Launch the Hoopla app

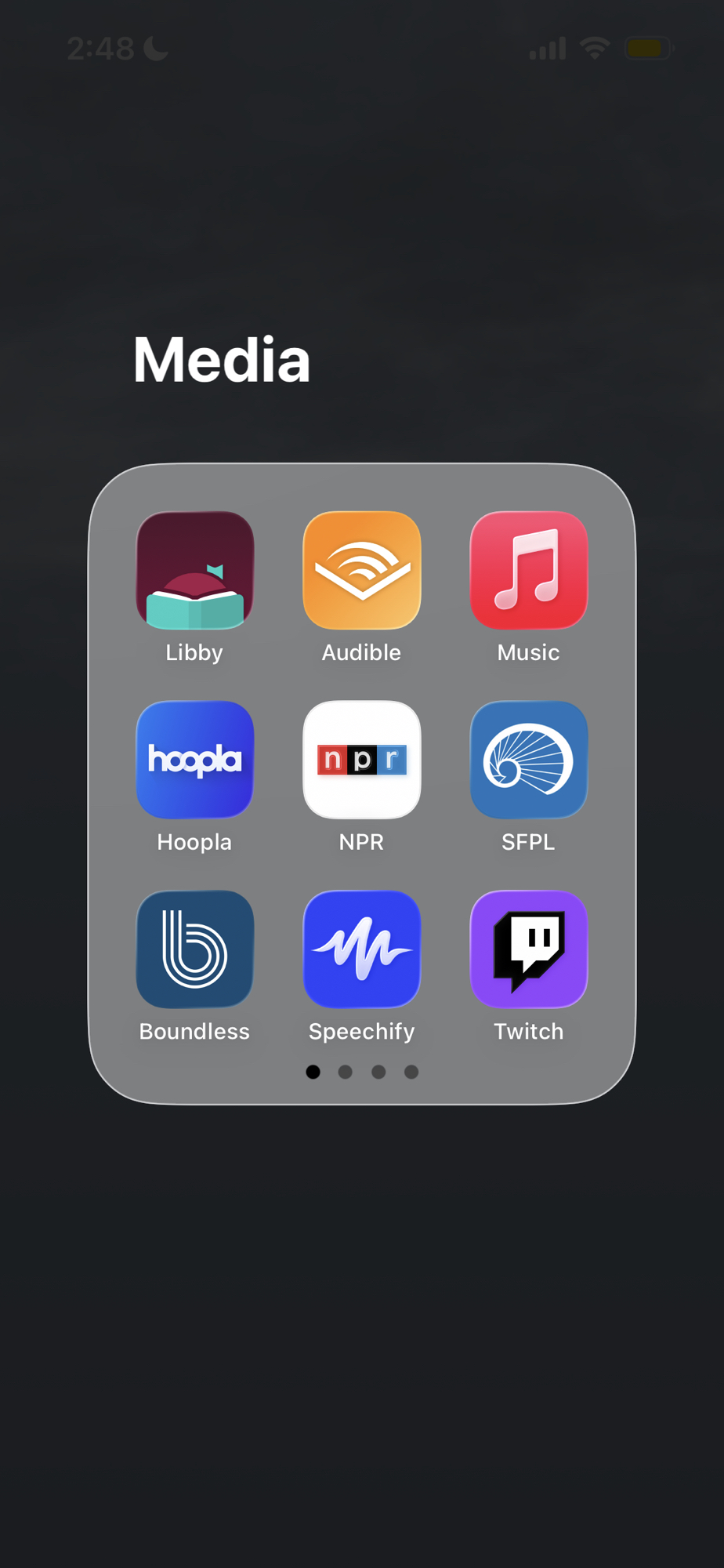coord(194,759)
